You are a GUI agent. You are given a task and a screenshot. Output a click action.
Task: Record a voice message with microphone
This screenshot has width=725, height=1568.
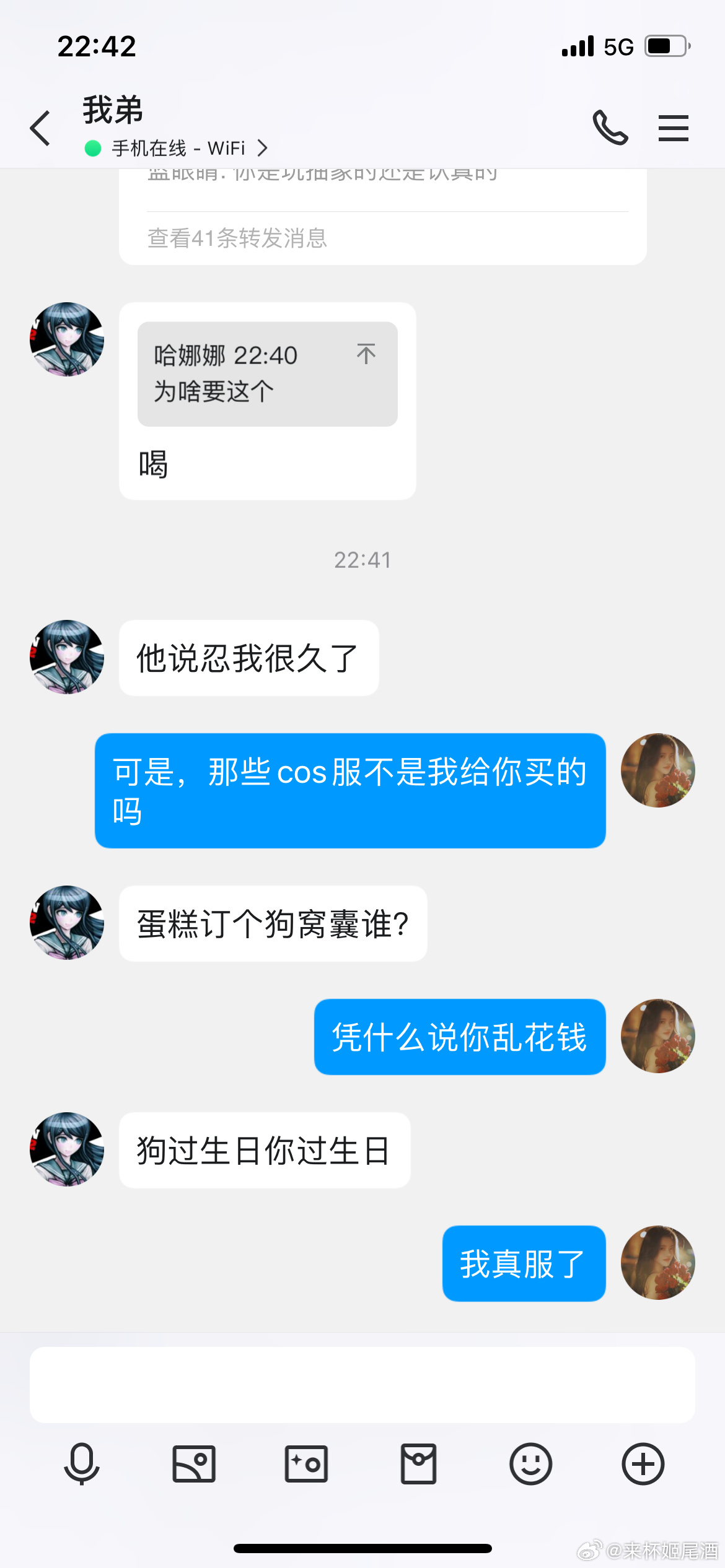[82, 1464]
